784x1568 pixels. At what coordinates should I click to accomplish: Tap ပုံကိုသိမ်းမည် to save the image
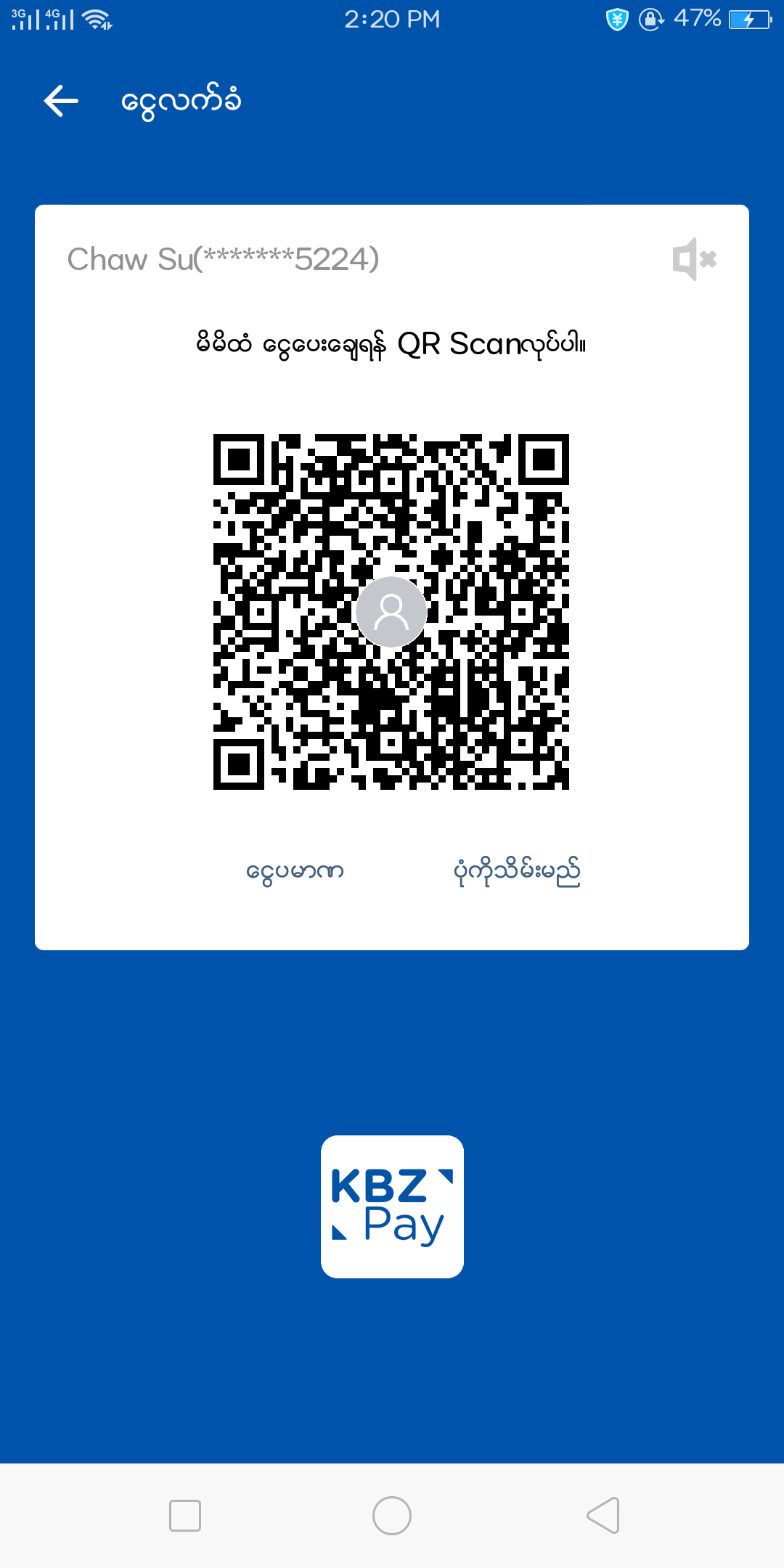(516, 871)
